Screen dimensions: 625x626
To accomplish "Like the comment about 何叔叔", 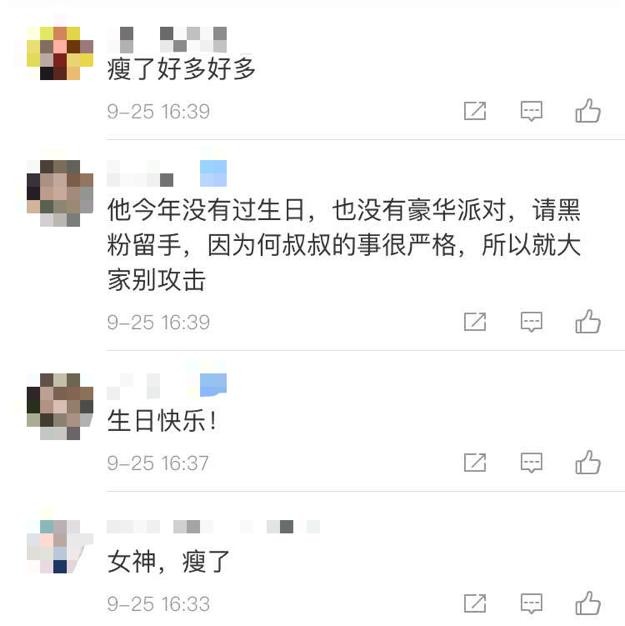I will [588, 322].
